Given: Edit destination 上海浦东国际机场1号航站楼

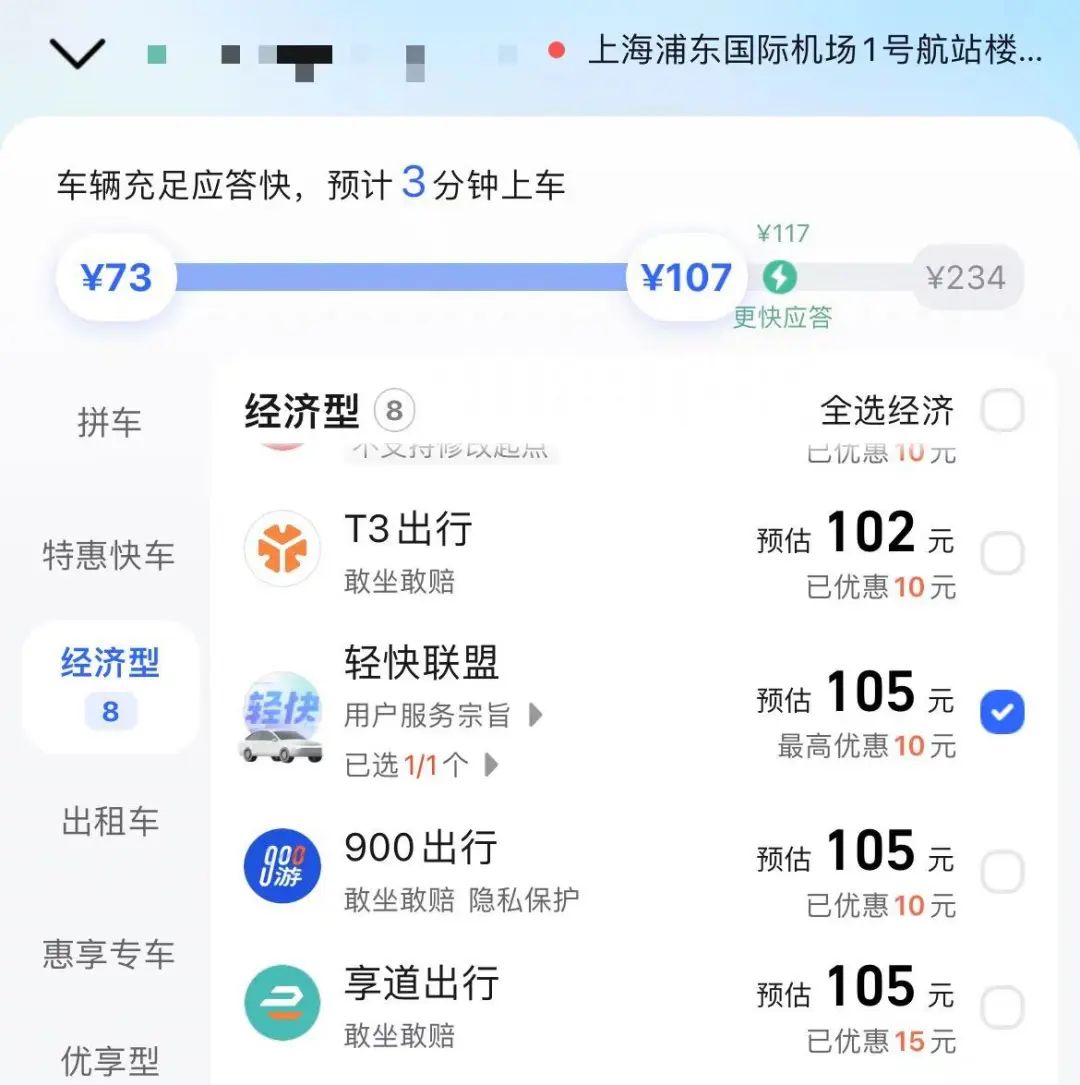Looking at the screenshot, I should [x=814, y=51].
